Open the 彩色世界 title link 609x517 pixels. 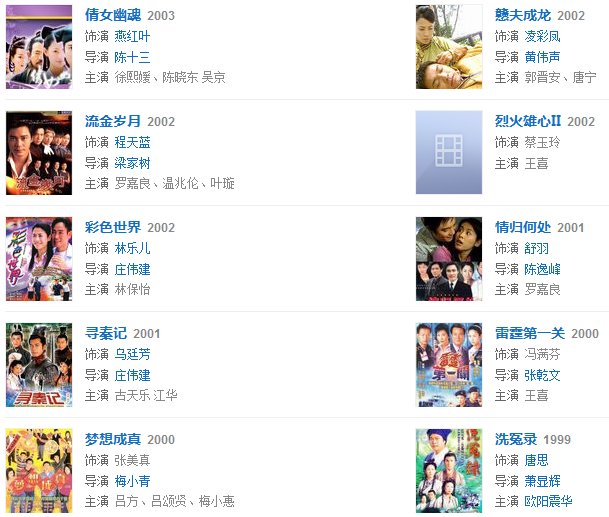tap(112, 227)
